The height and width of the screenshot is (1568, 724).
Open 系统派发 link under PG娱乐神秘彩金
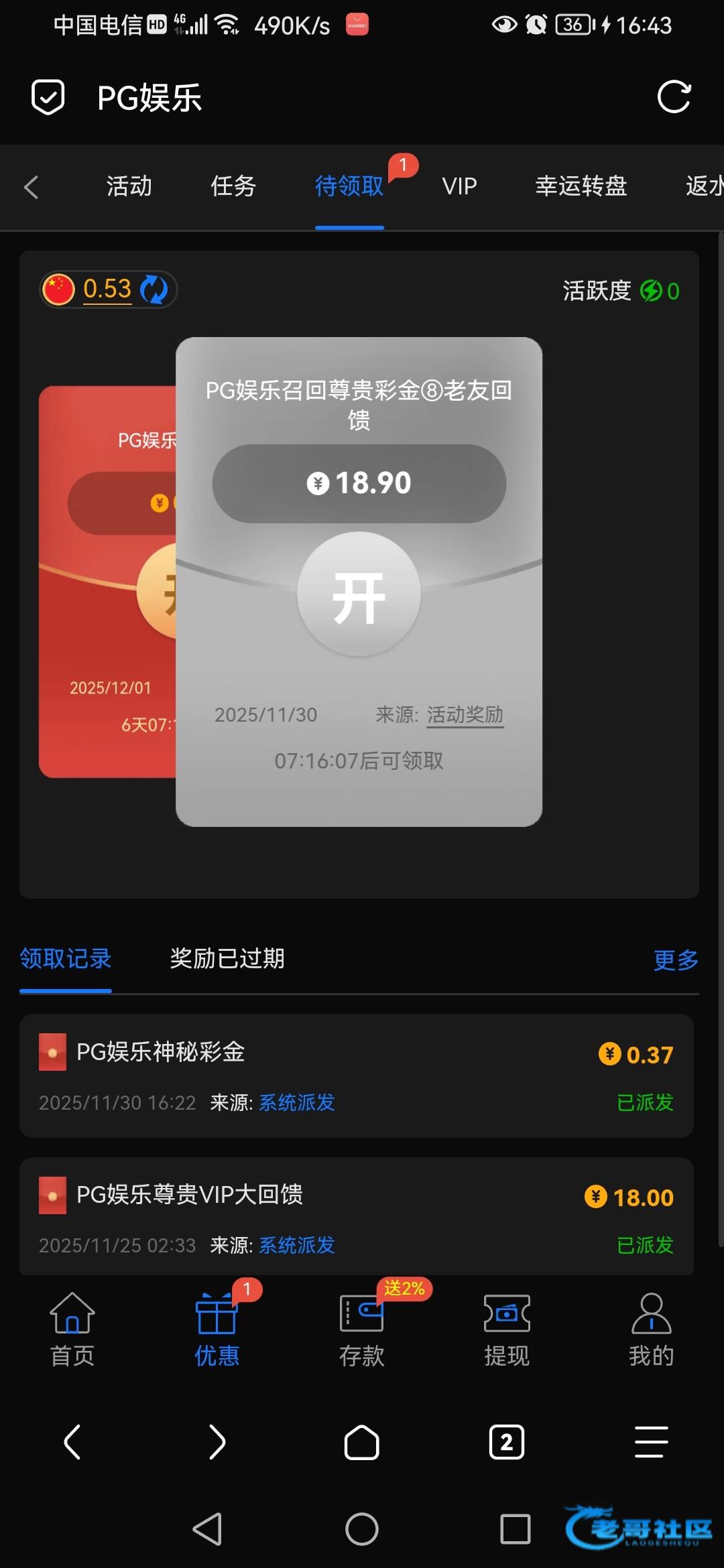coord(296,1103)
